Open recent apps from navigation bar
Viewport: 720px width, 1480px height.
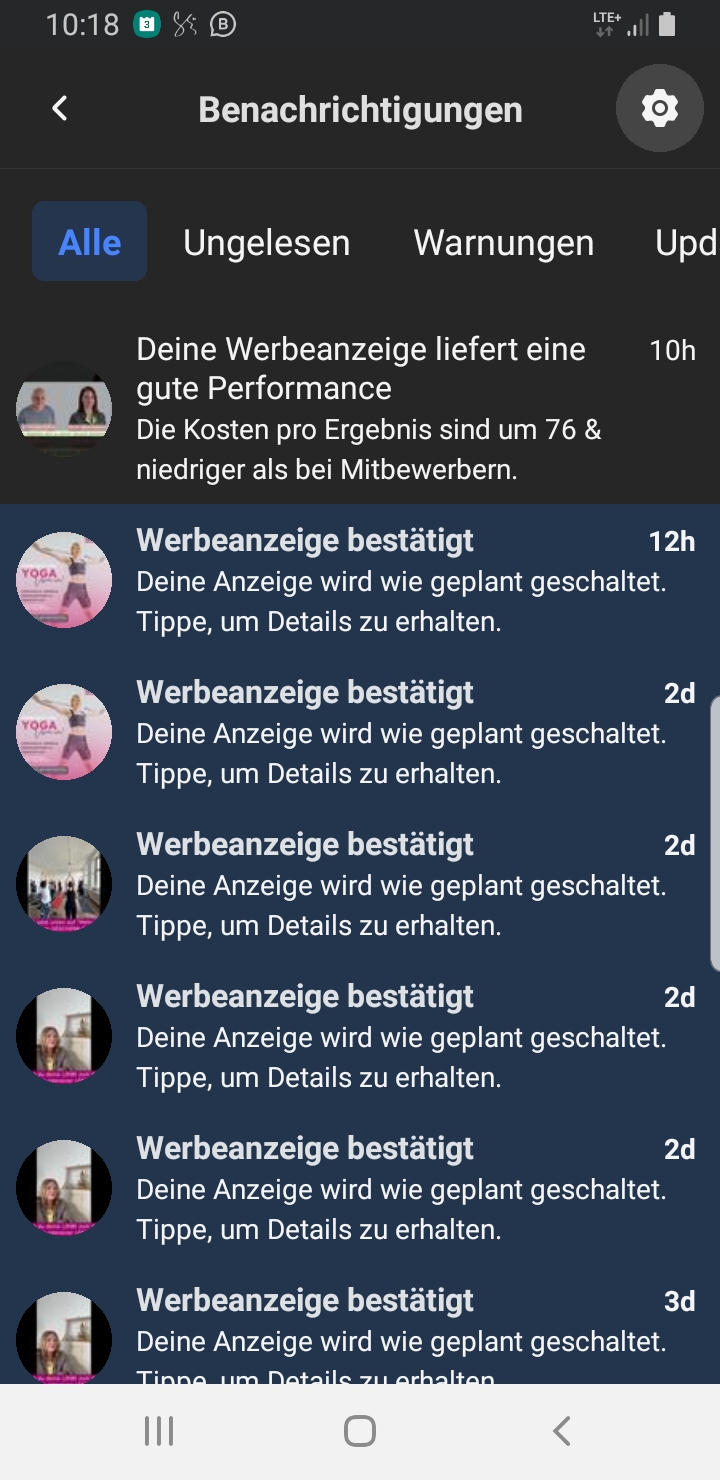(x=159, y=1431)
